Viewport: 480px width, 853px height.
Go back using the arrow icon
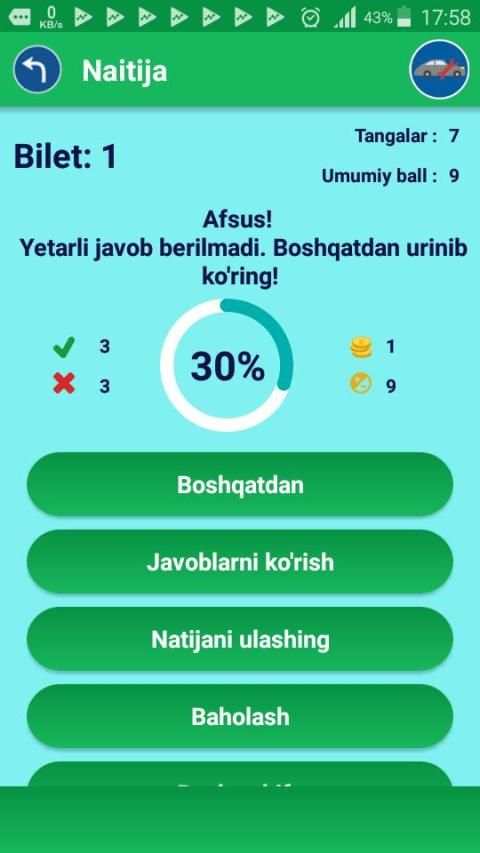click(x=37, y=70)
